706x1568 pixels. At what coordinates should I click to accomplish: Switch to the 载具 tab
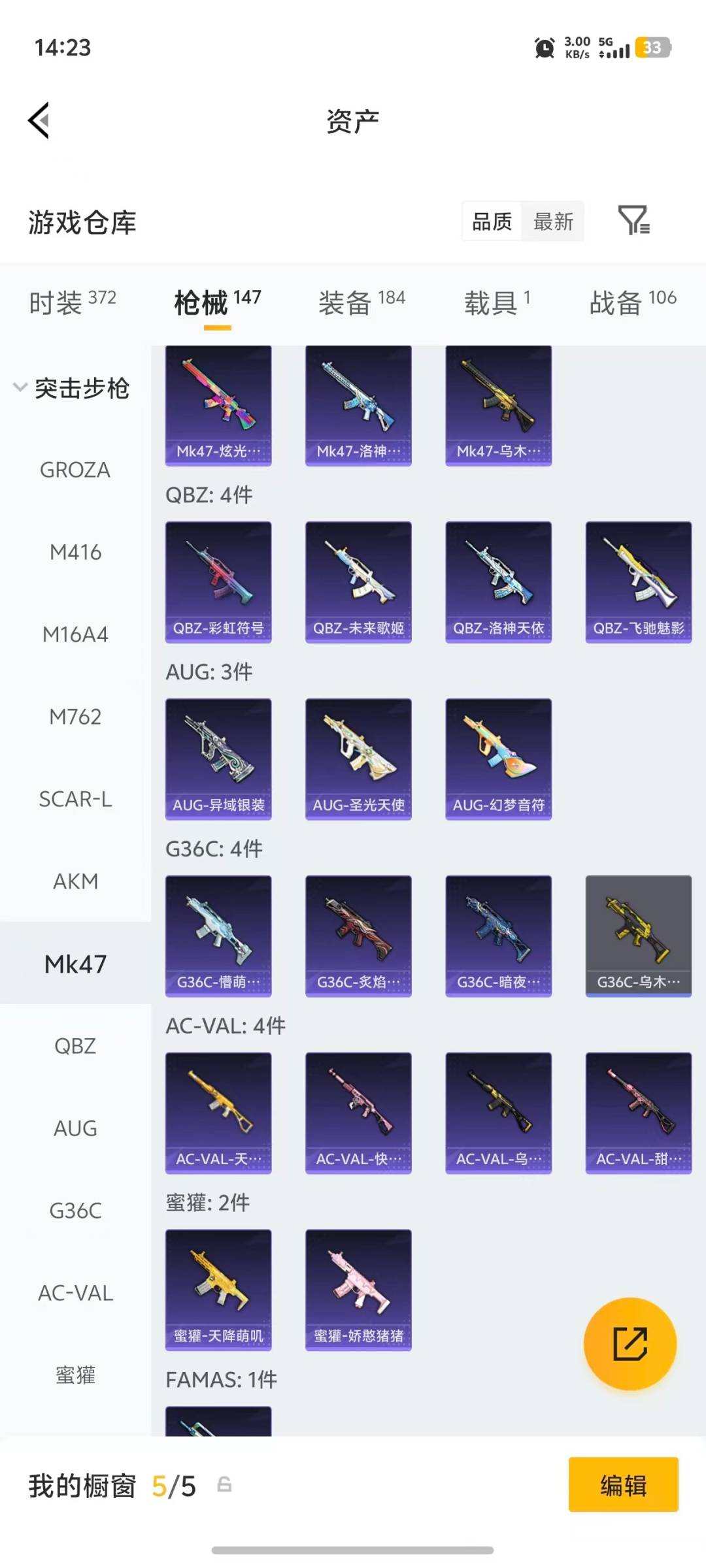click(497, 302)
